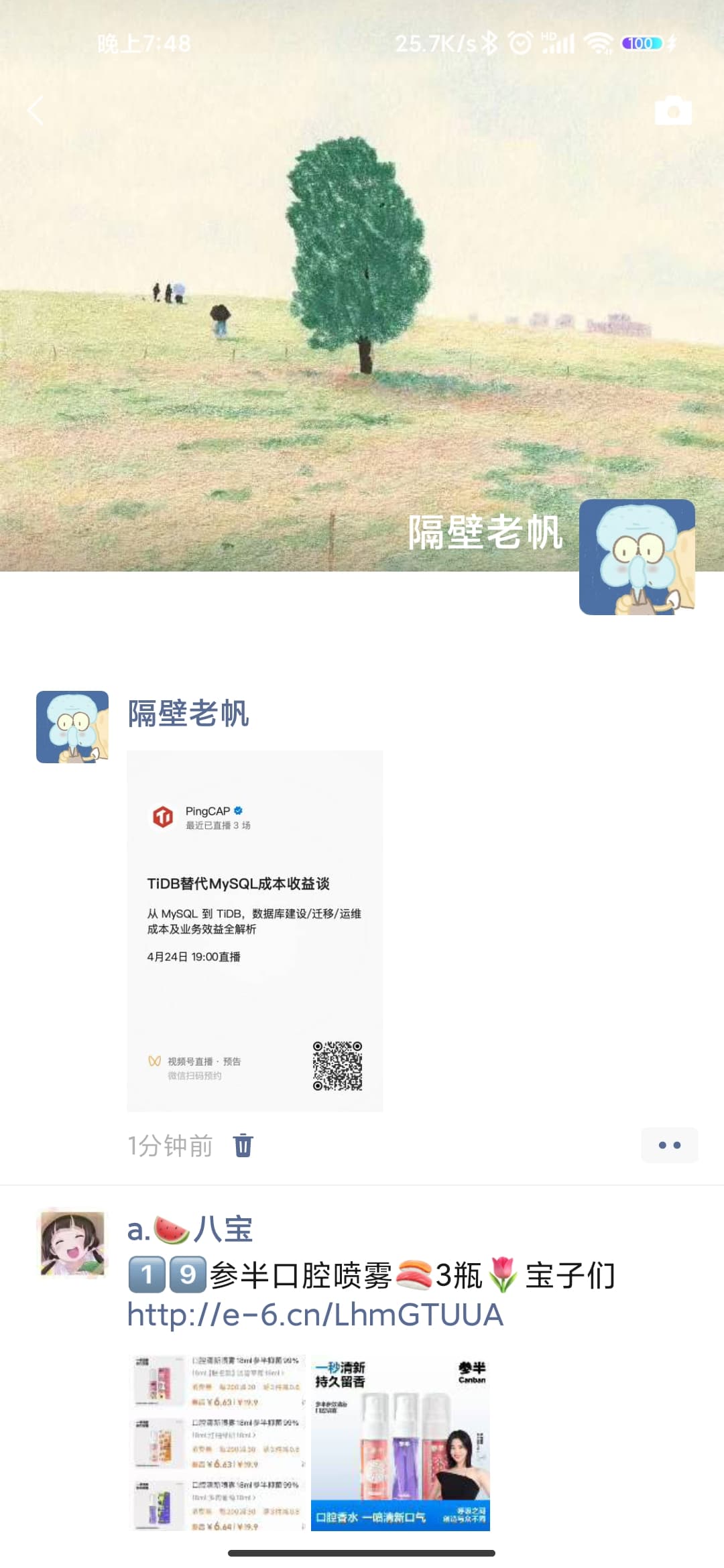
Task: Go back using the top-left arrow
Action: [x=36, y=111]
